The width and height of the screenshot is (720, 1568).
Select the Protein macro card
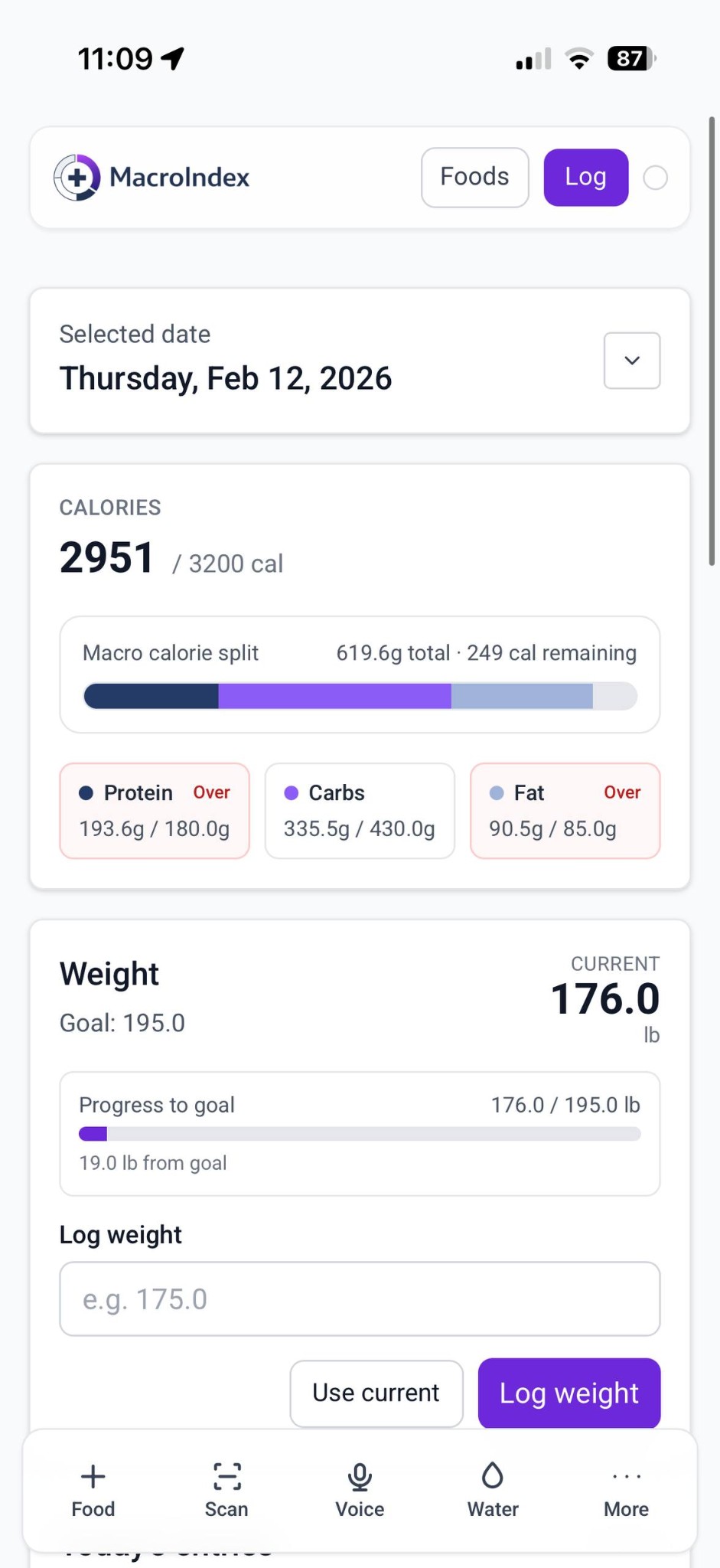154,810
